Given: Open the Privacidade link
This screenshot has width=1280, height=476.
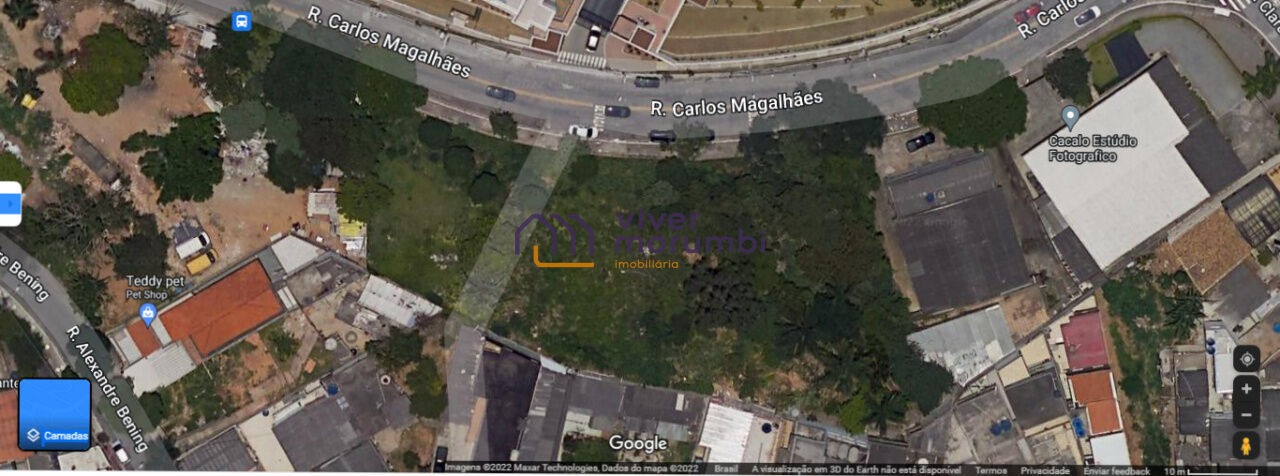Looking at the screenshot, I should coord(1045,470).
